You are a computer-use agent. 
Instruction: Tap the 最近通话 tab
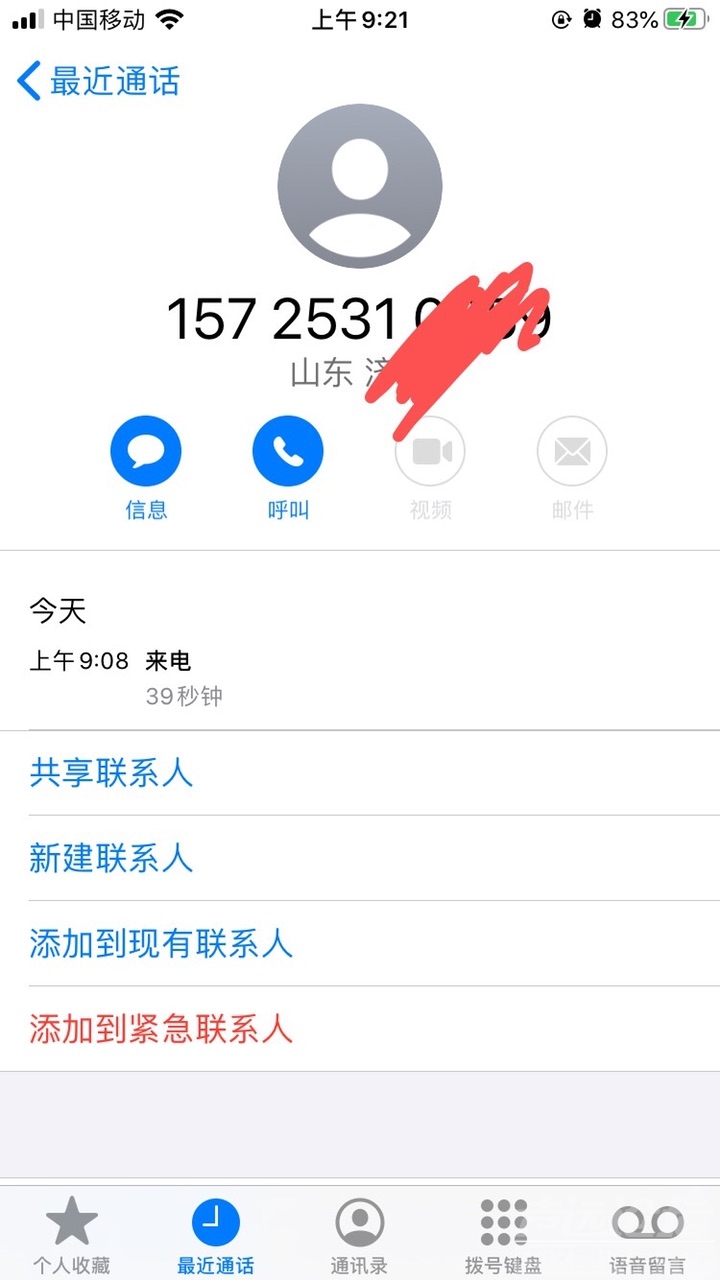(x=215, y=1235)
